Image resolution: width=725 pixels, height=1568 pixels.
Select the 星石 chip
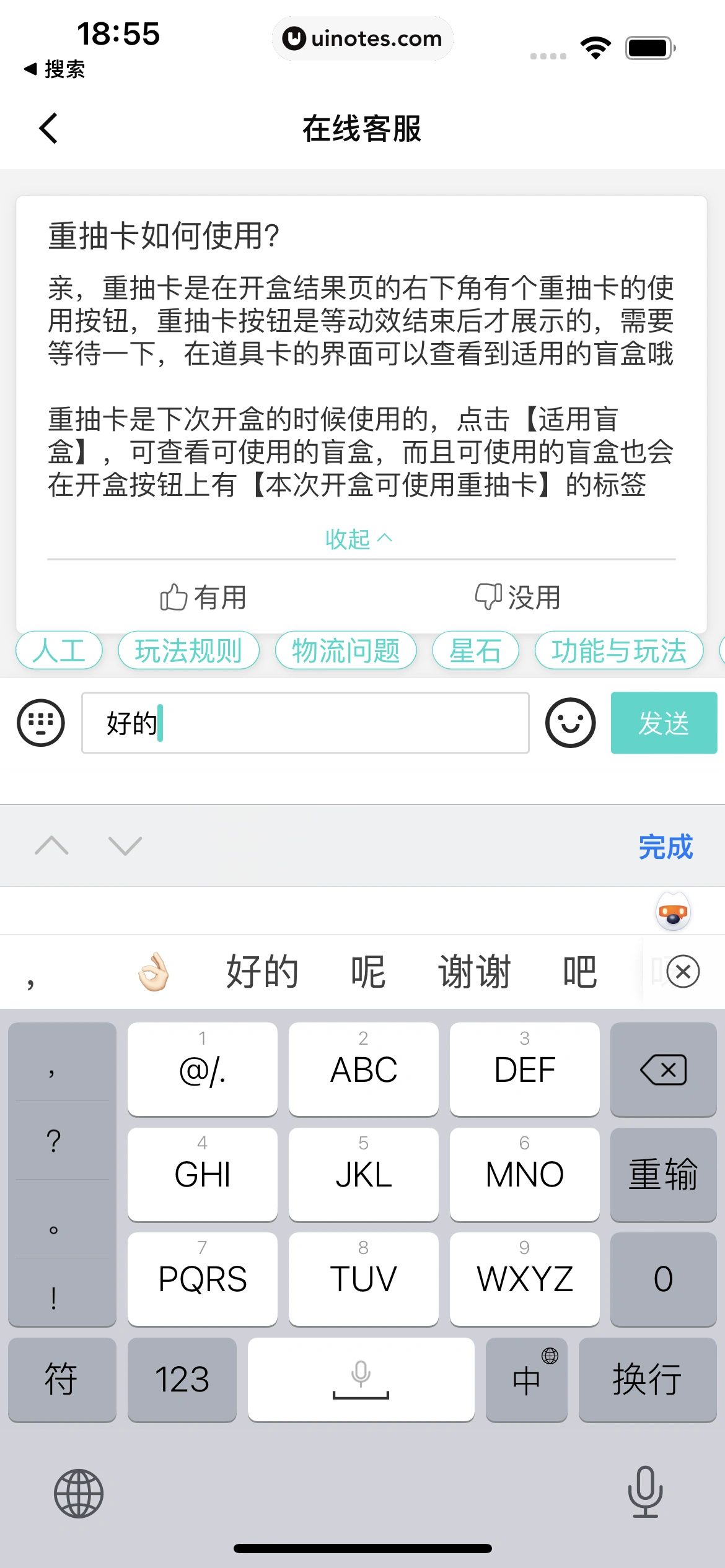[x=475, y=650]
